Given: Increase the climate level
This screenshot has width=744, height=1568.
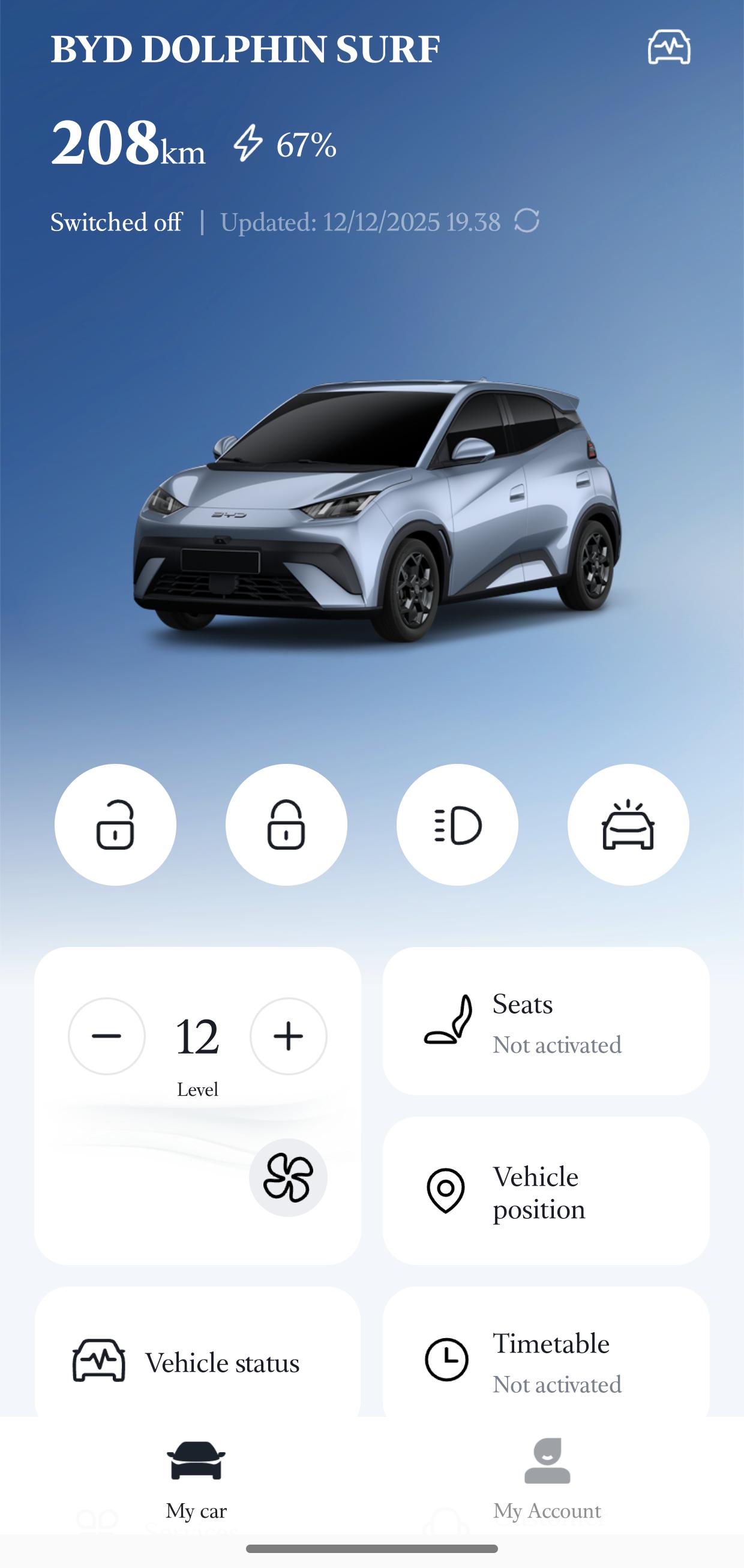Looking at the screenshot, I should [288, 1036].
